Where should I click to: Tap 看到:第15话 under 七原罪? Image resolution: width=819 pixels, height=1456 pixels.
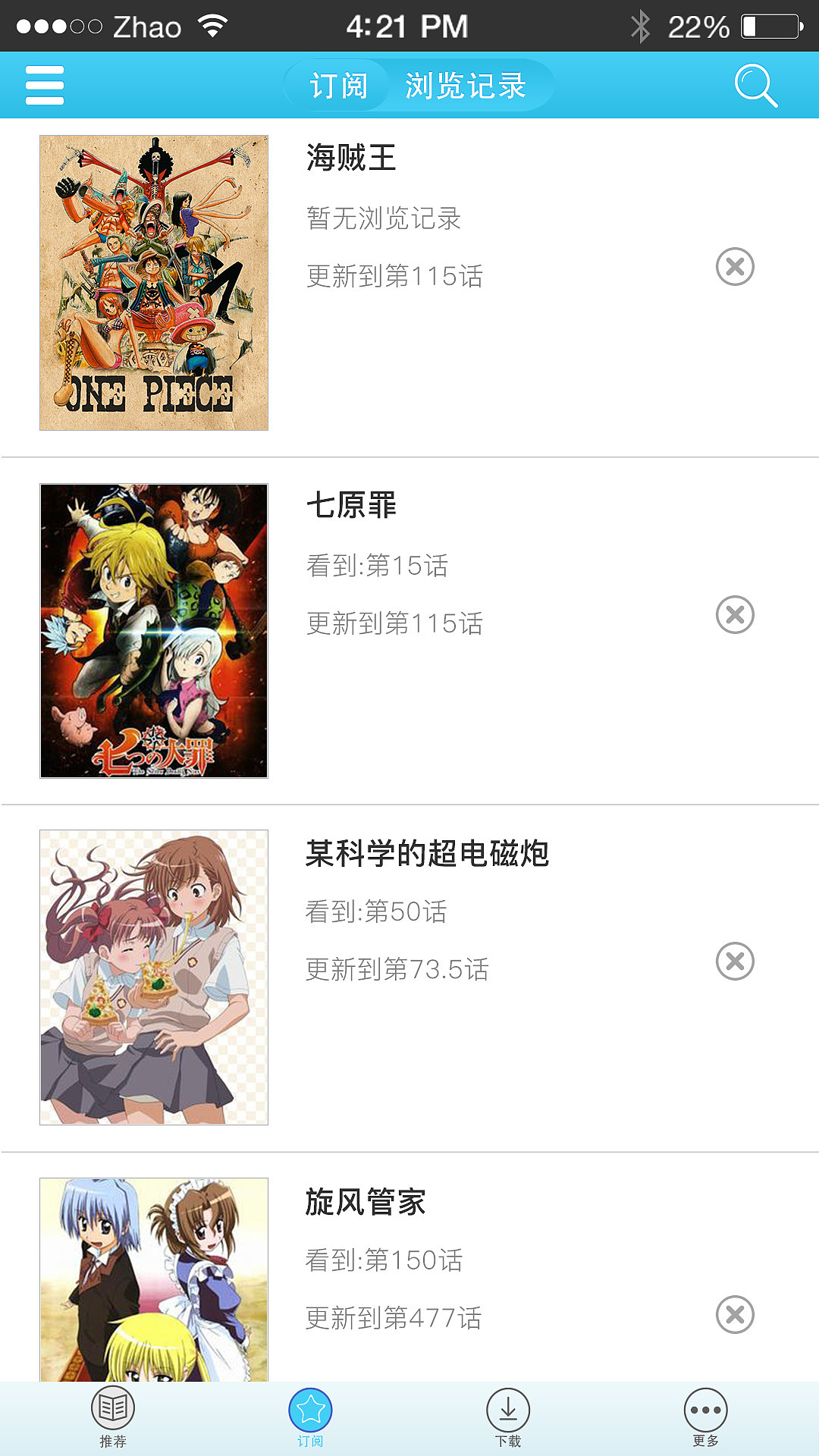(x=378, y=565)
